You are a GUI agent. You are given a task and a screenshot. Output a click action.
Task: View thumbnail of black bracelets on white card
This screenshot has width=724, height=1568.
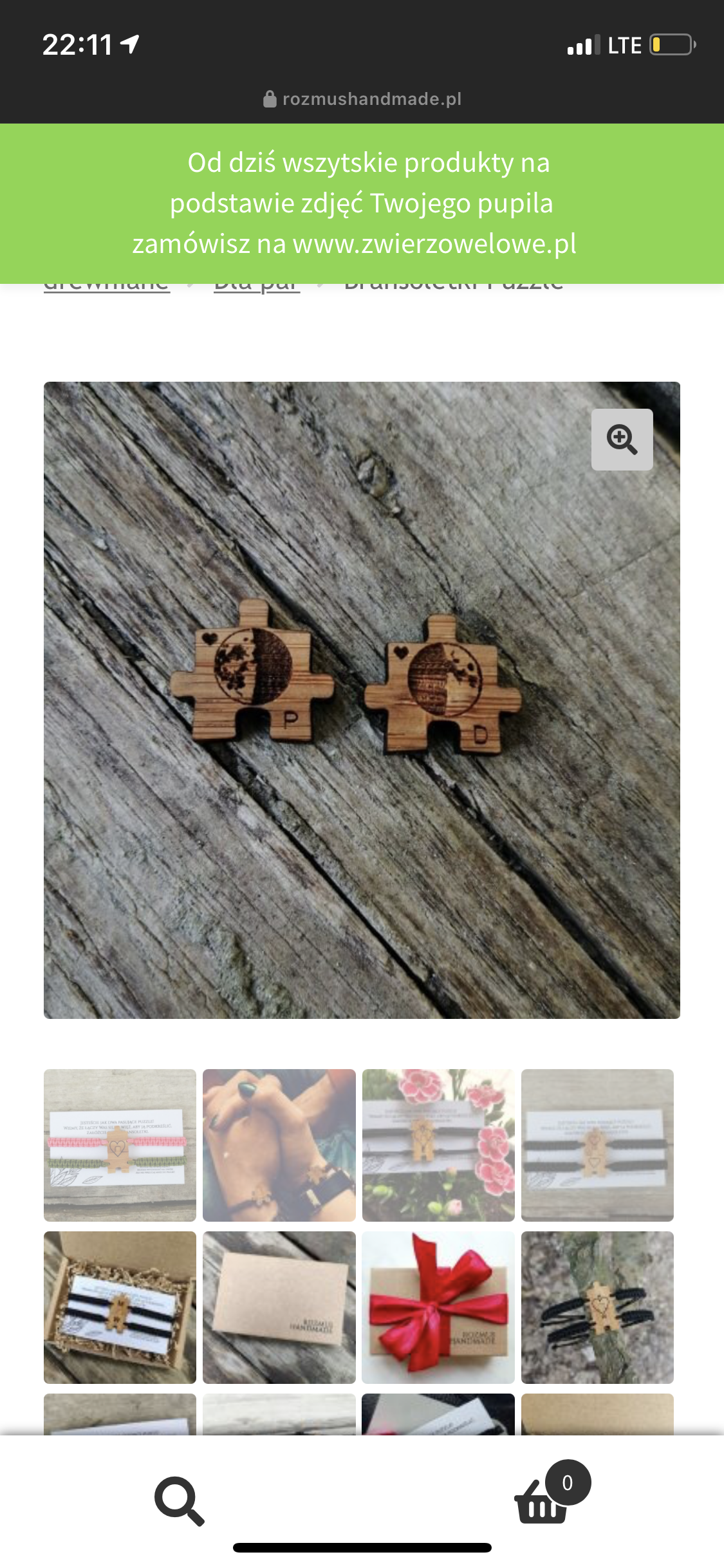point(597,1145)
